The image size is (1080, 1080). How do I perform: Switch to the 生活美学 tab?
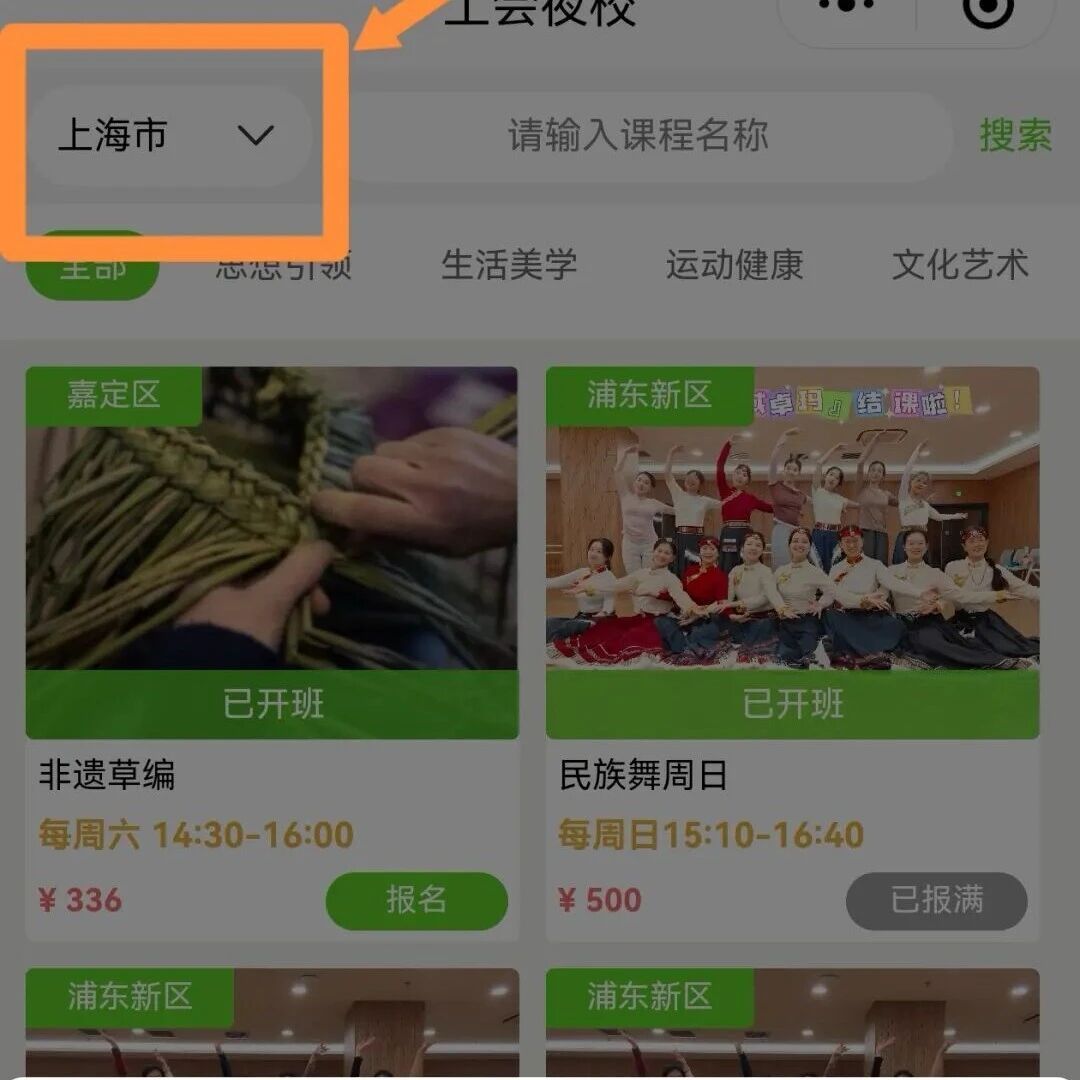pos(509,265)
